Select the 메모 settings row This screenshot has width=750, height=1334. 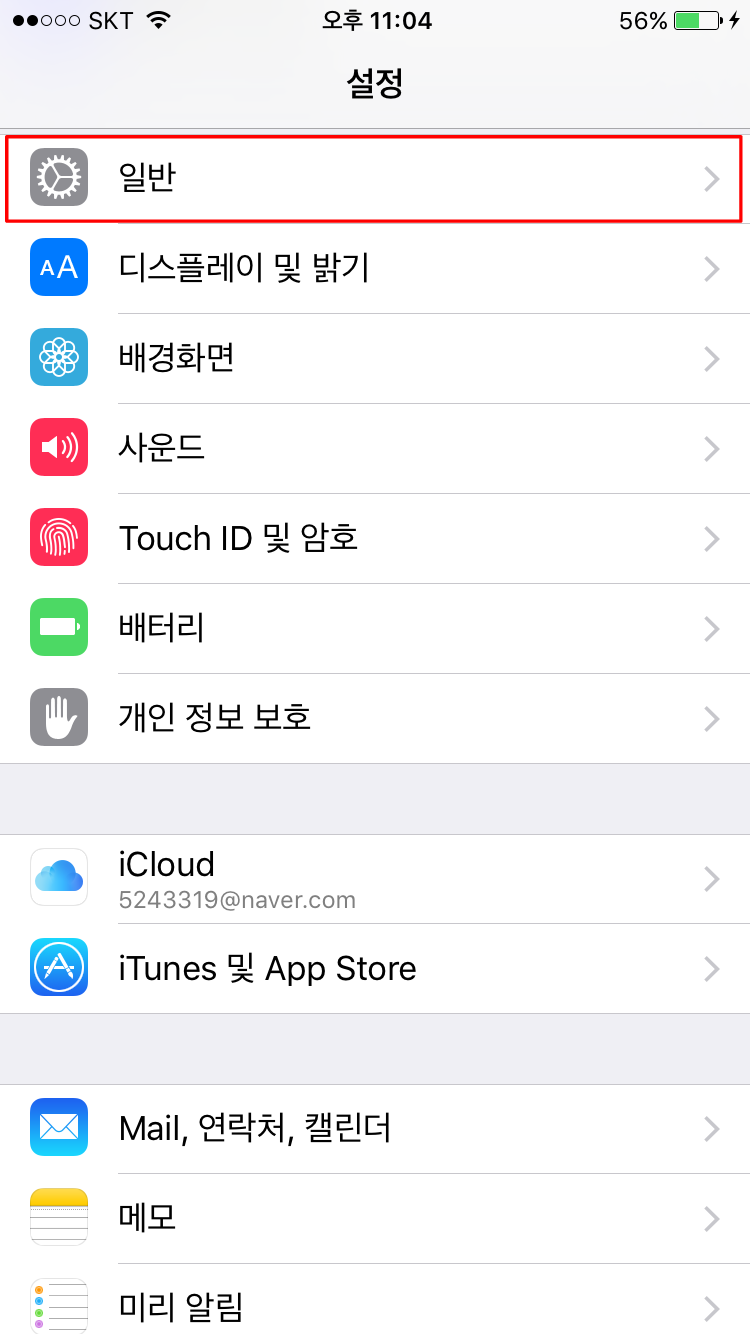click(x=375, y=1219)
